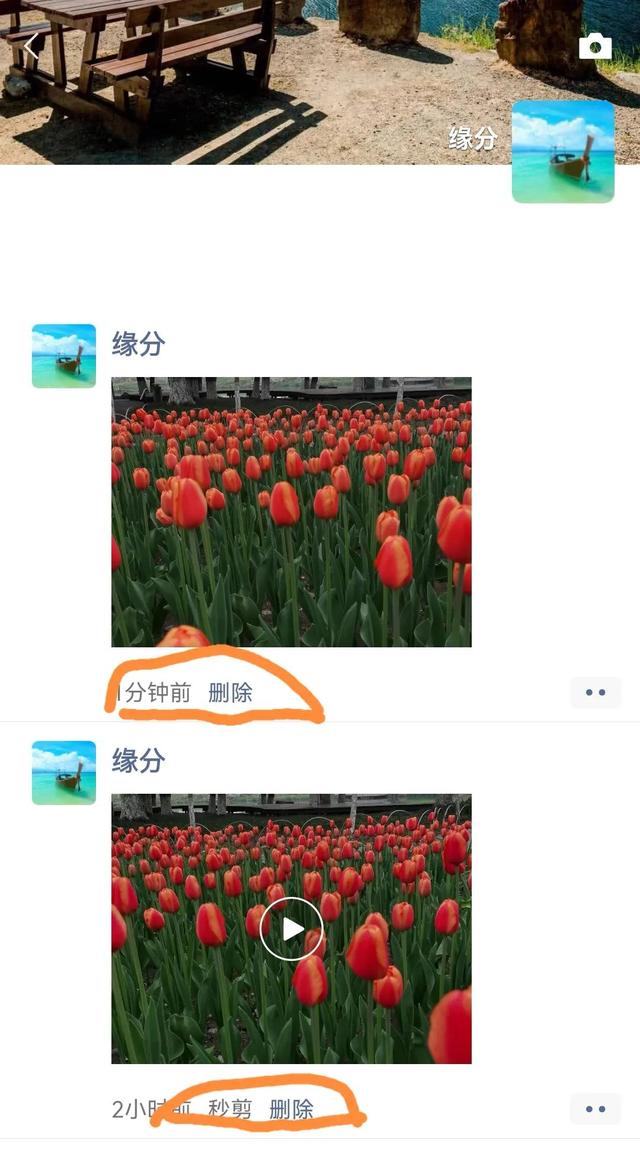The image size is (640, 1153).
Task: Delete the video post from 2小时前
Action: pyautogui.click(x=291, y=1108)
